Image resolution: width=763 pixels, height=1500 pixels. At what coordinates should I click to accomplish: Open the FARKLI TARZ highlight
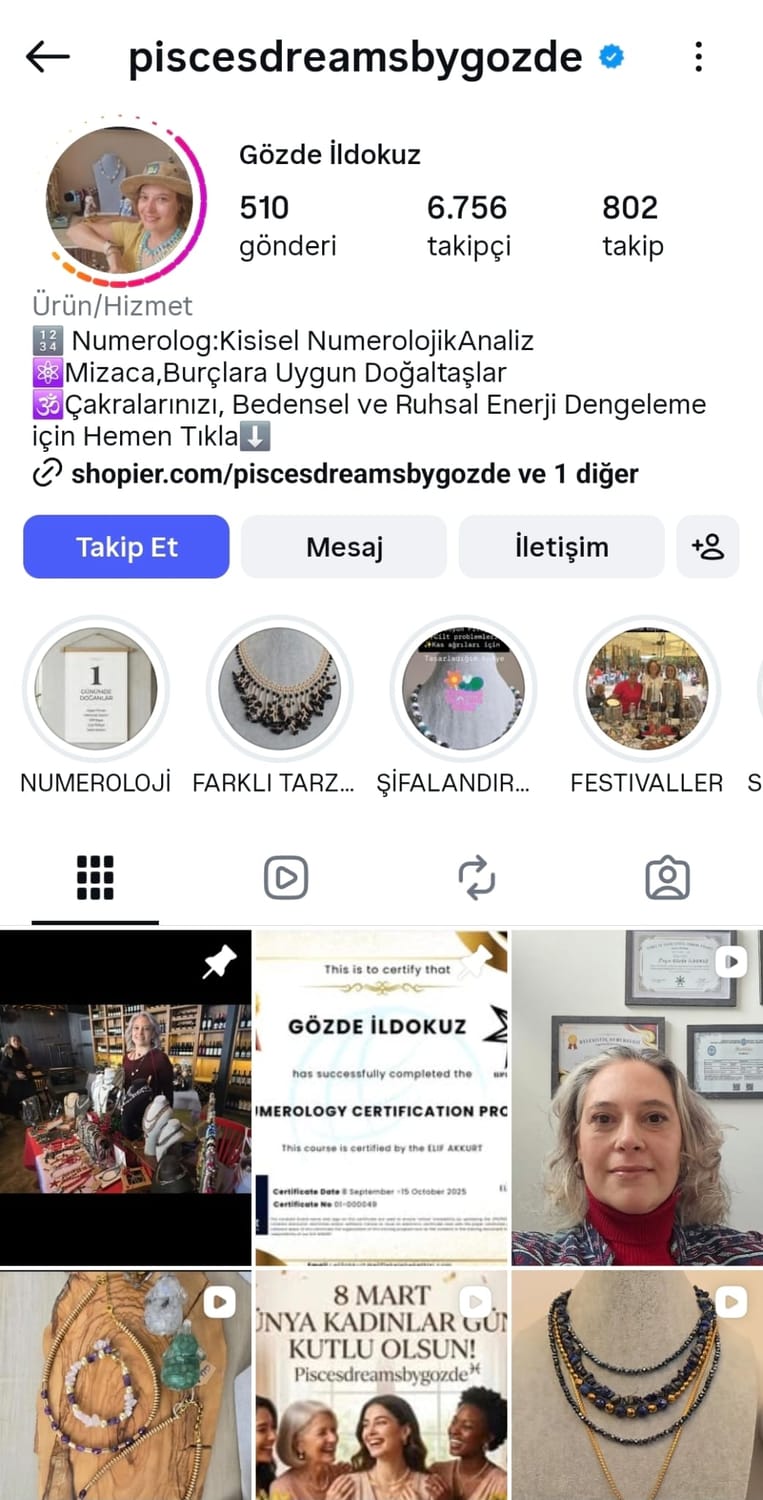tap(279, 688)
